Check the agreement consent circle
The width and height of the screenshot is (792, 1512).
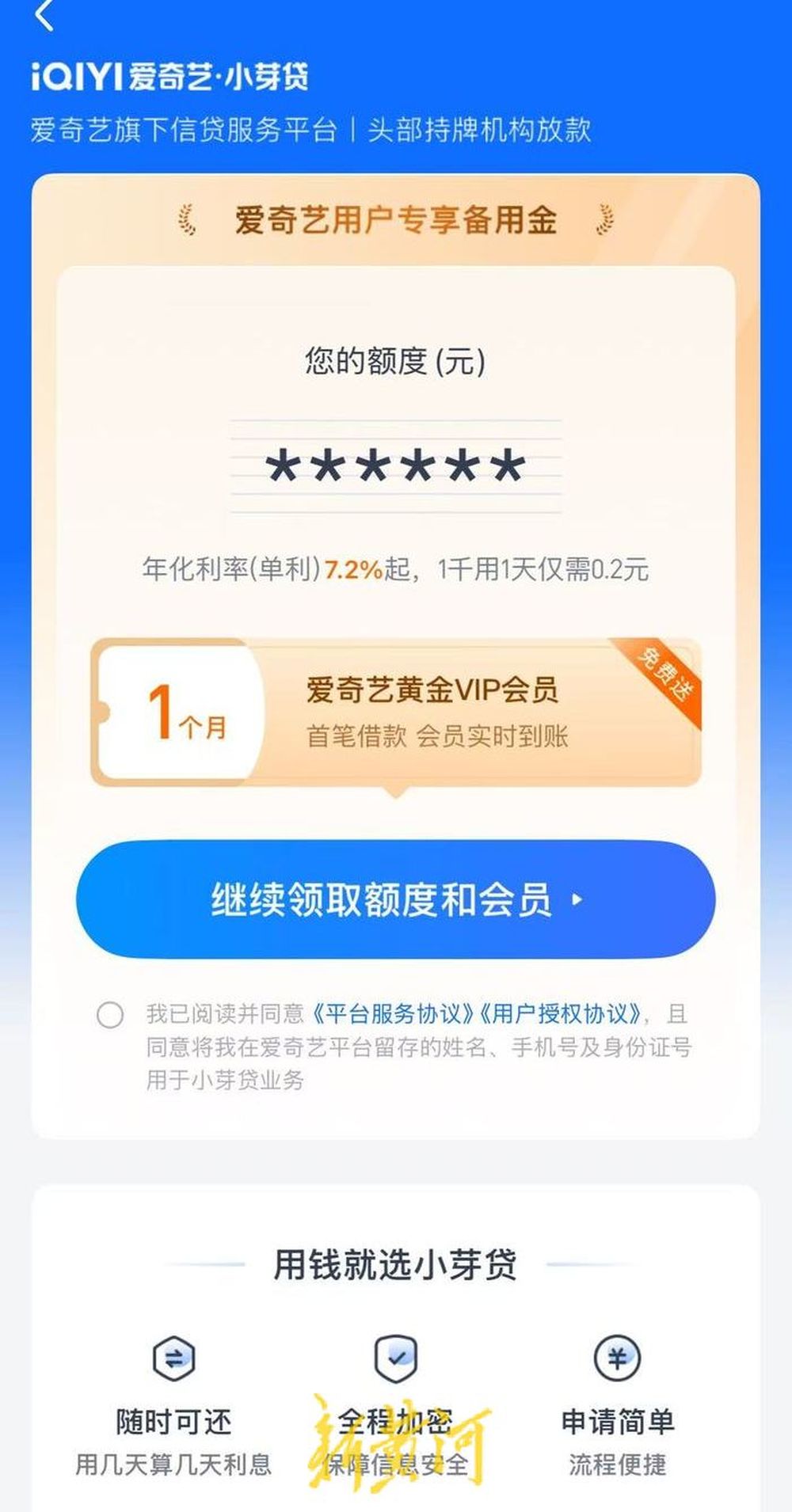[x=110, y=1015]
